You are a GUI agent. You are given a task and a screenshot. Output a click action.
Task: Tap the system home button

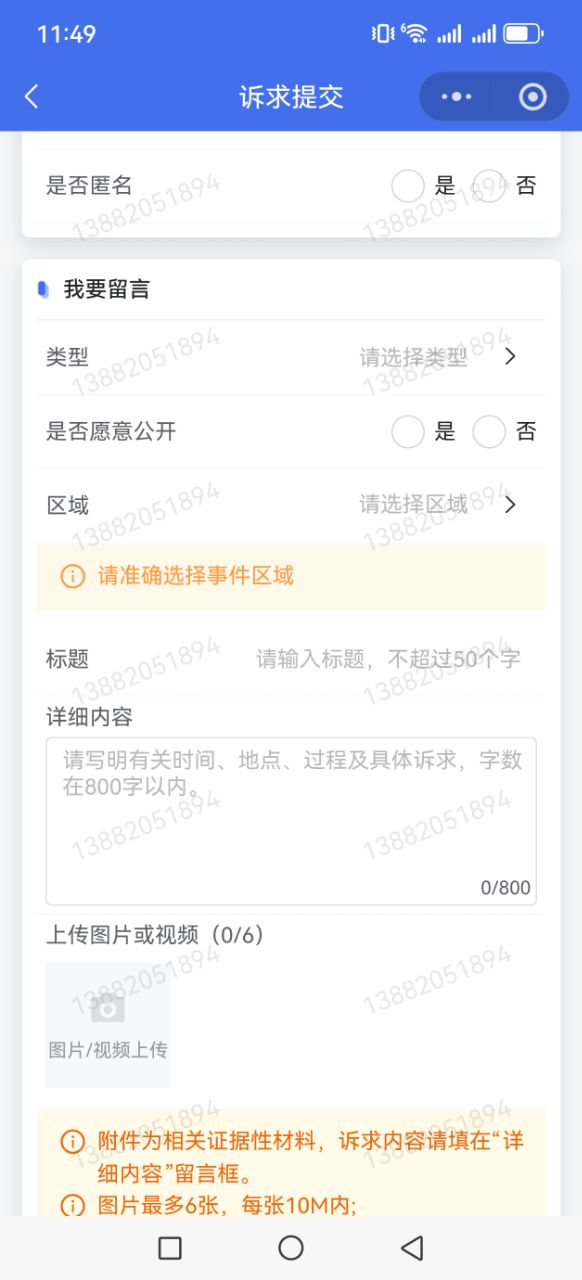click(x=291, y=1247)
